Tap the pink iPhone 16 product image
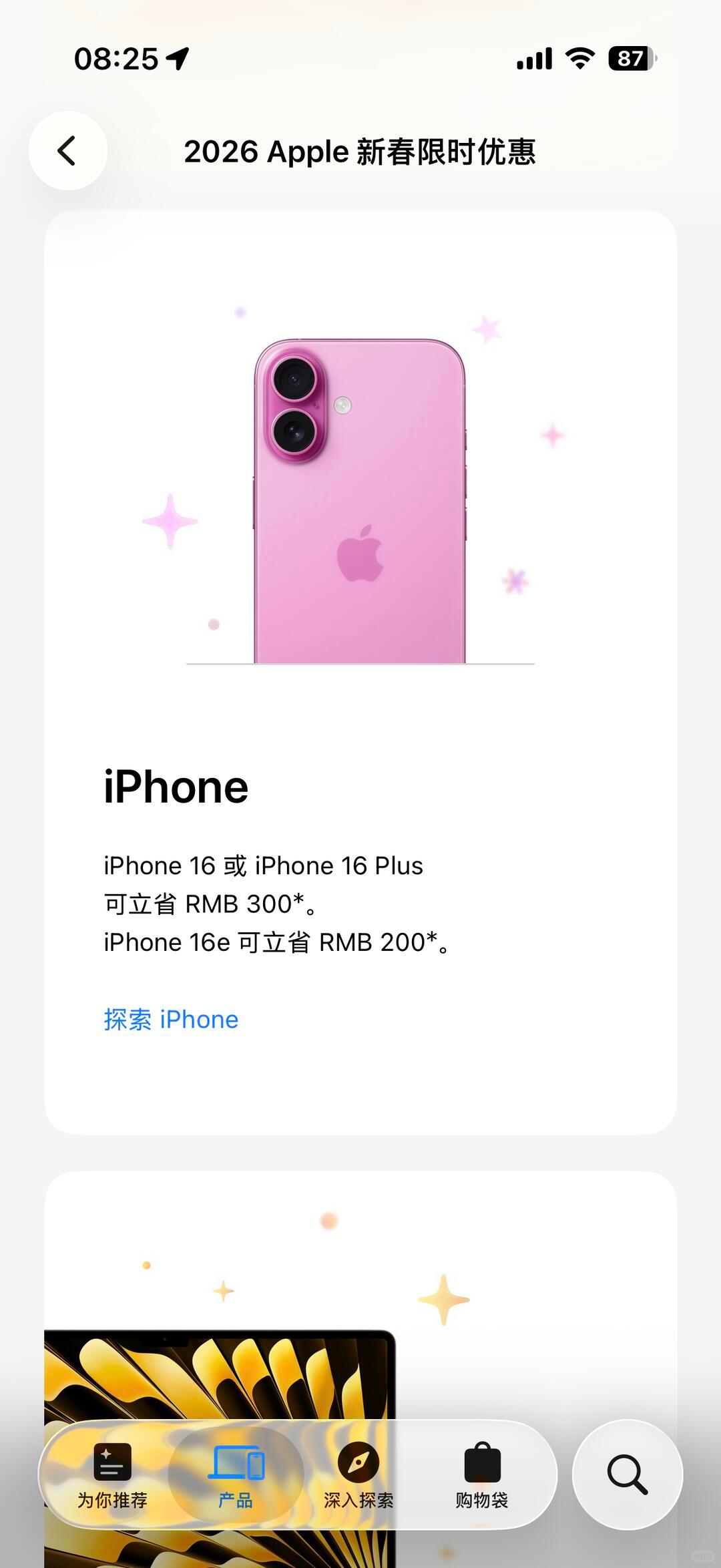Screen dimensions: 721x1568 [x=360, y=501]
